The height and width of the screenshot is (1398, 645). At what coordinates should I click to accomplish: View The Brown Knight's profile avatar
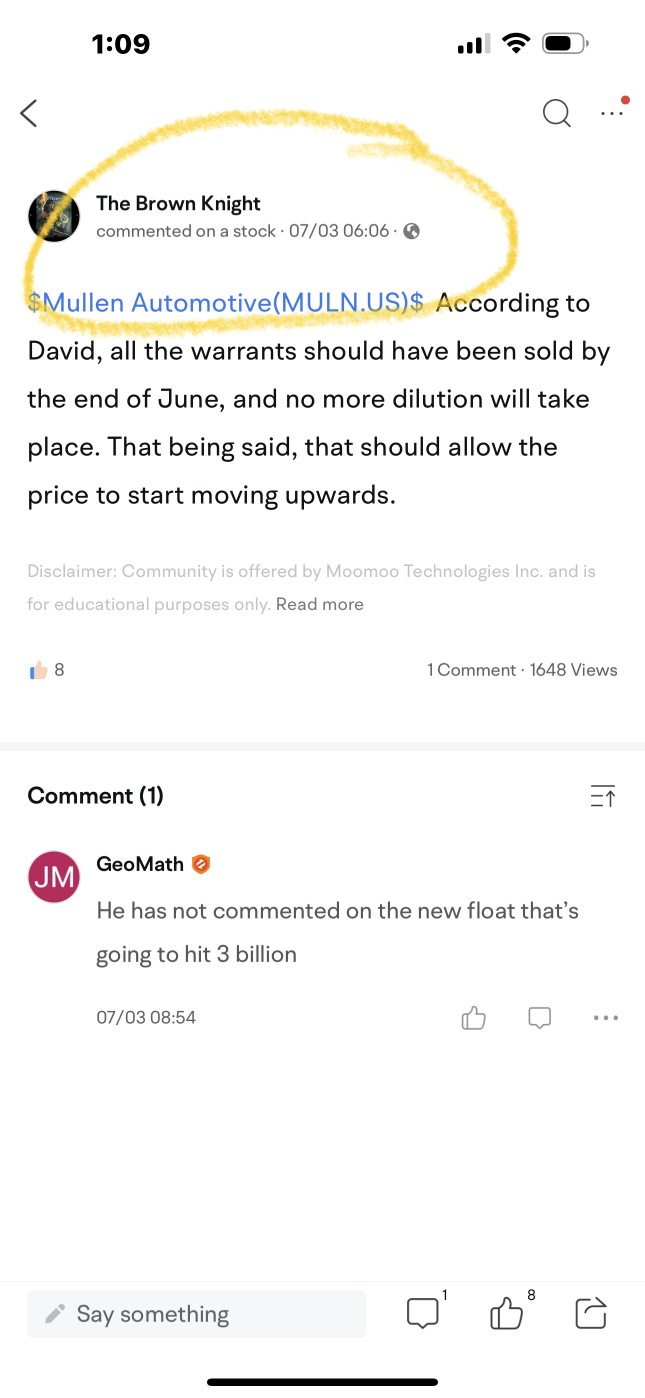(x=54, y=216)
